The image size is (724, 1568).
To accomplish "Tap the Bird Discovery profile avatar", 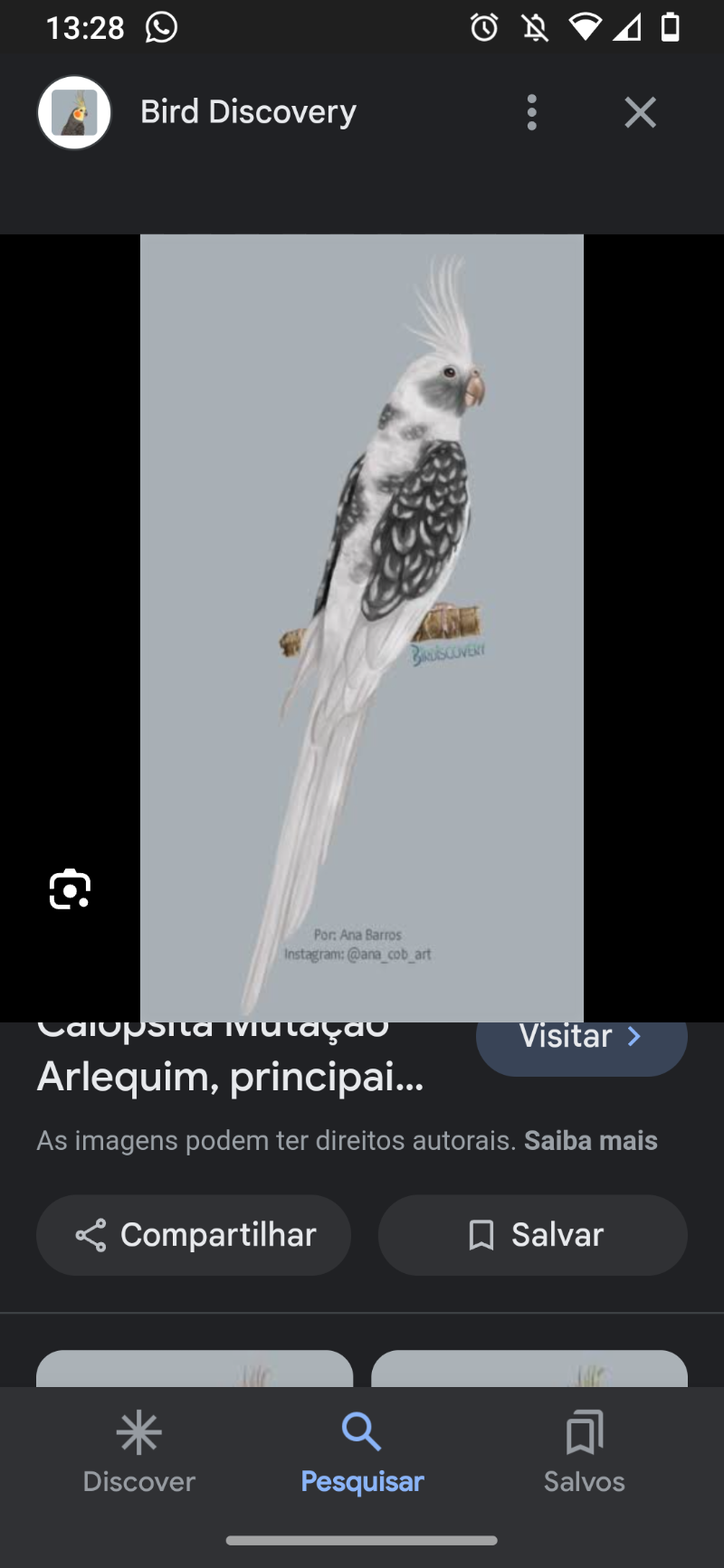I will click(x=73, y=111).
